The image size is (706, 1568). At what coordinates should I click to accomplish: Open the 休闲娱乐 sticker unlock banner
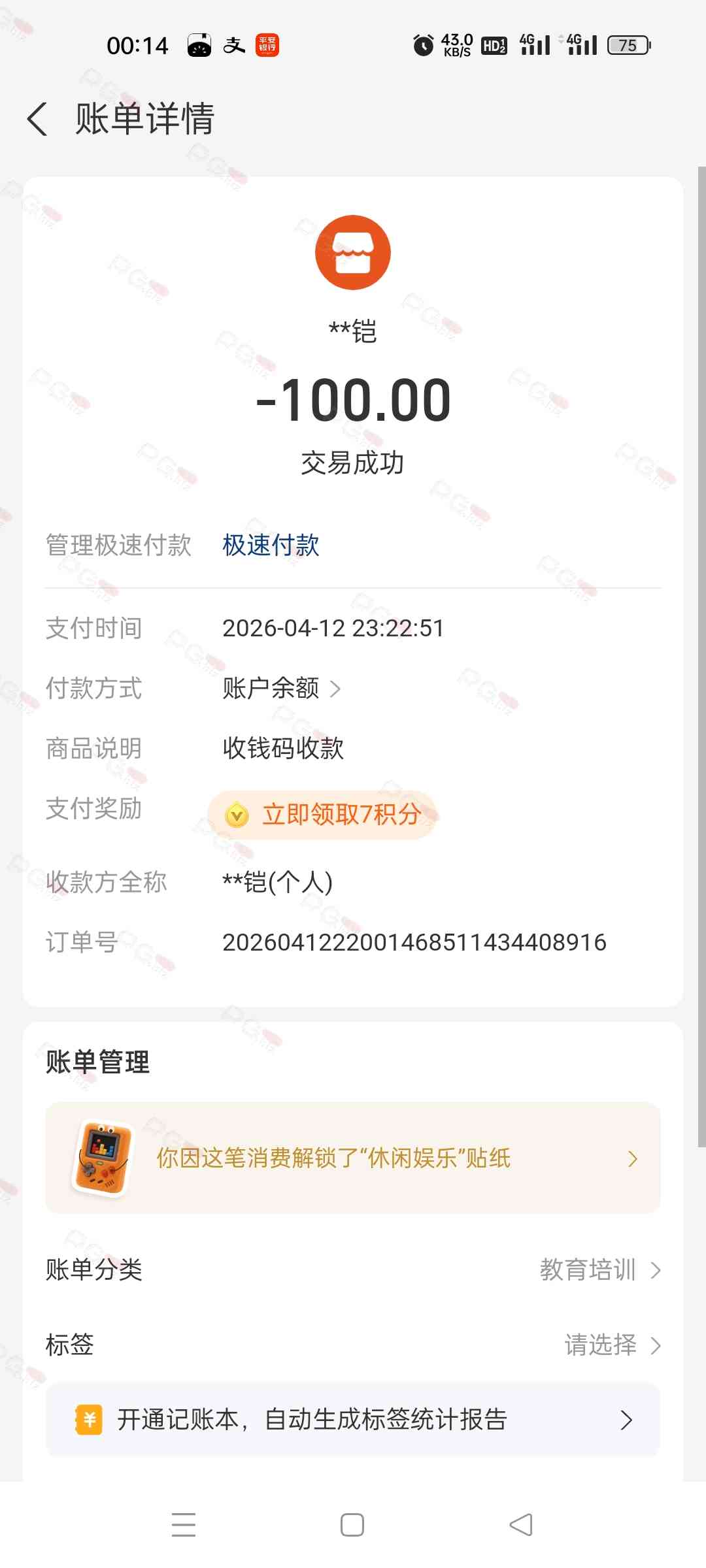353,1158
